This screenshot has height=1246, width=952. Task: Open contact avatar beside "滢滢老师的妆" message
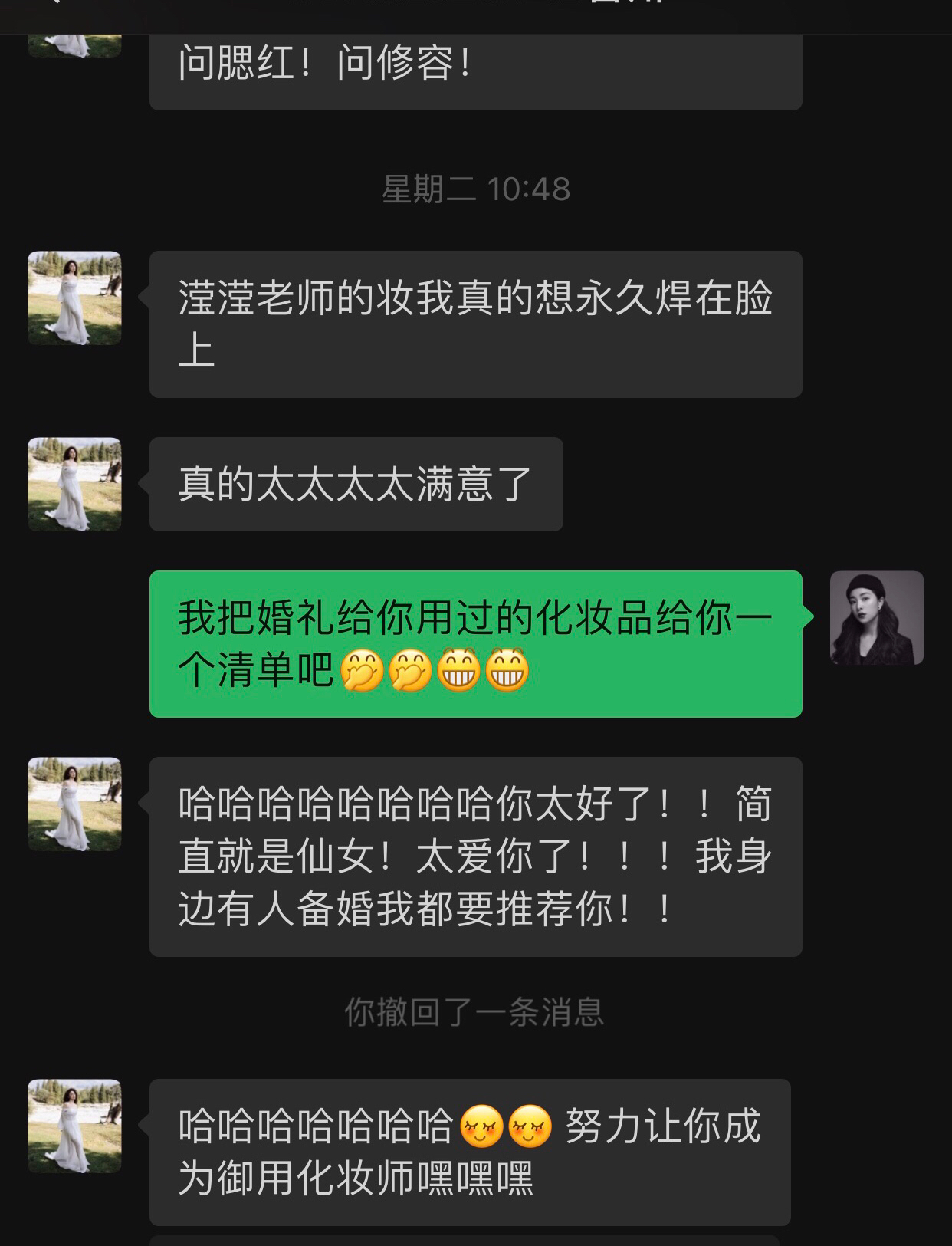click(x=74, y=298)
